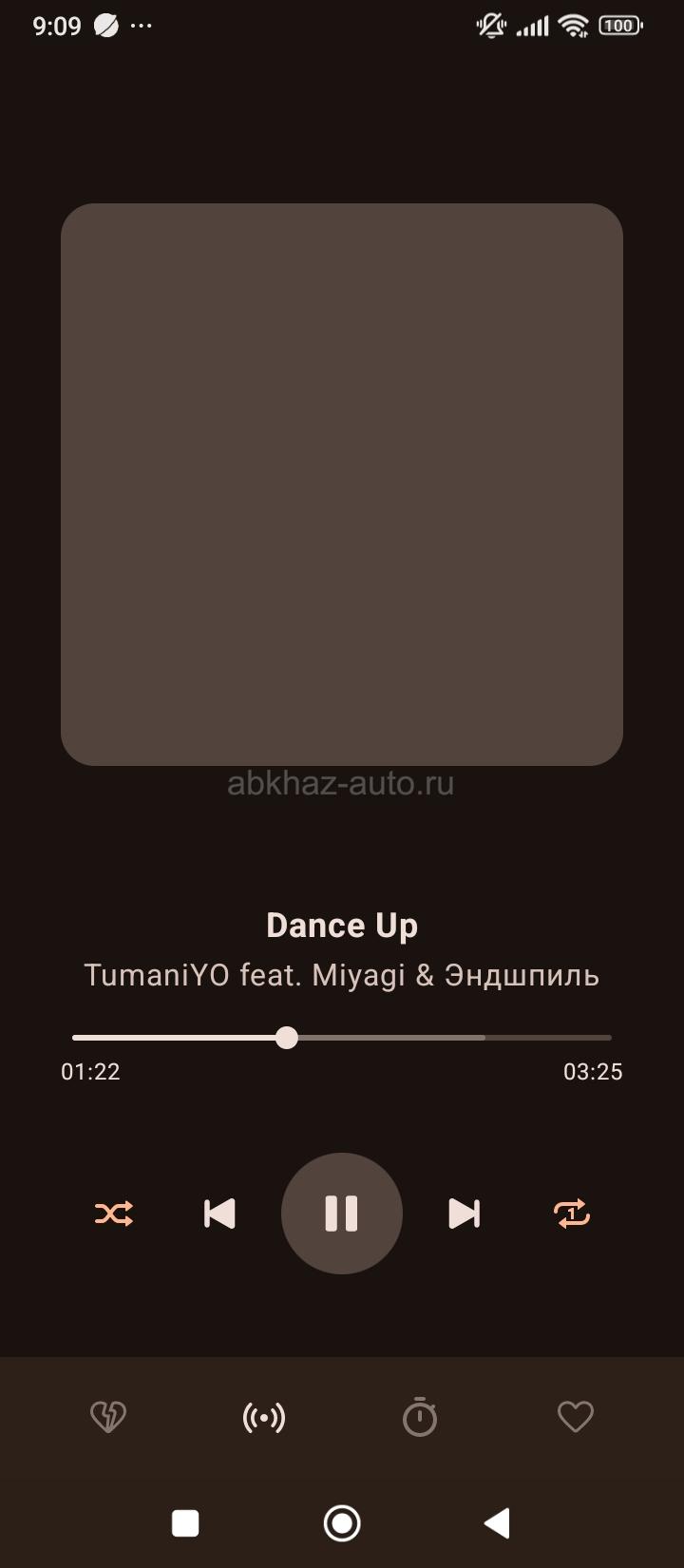
Task: Go to the system home screen
Action: [342, 1523]
